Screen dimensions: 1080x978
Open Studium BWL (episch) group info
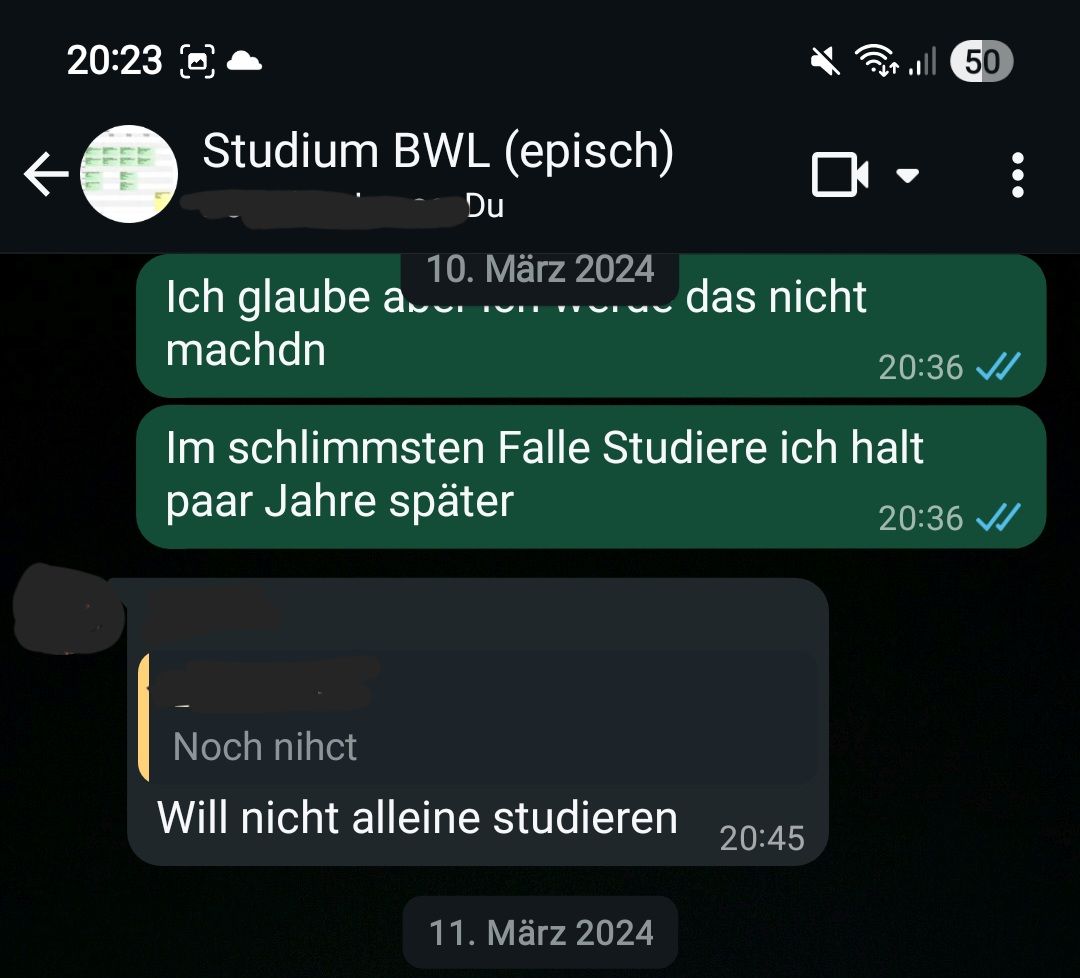(x=438, y=153)
